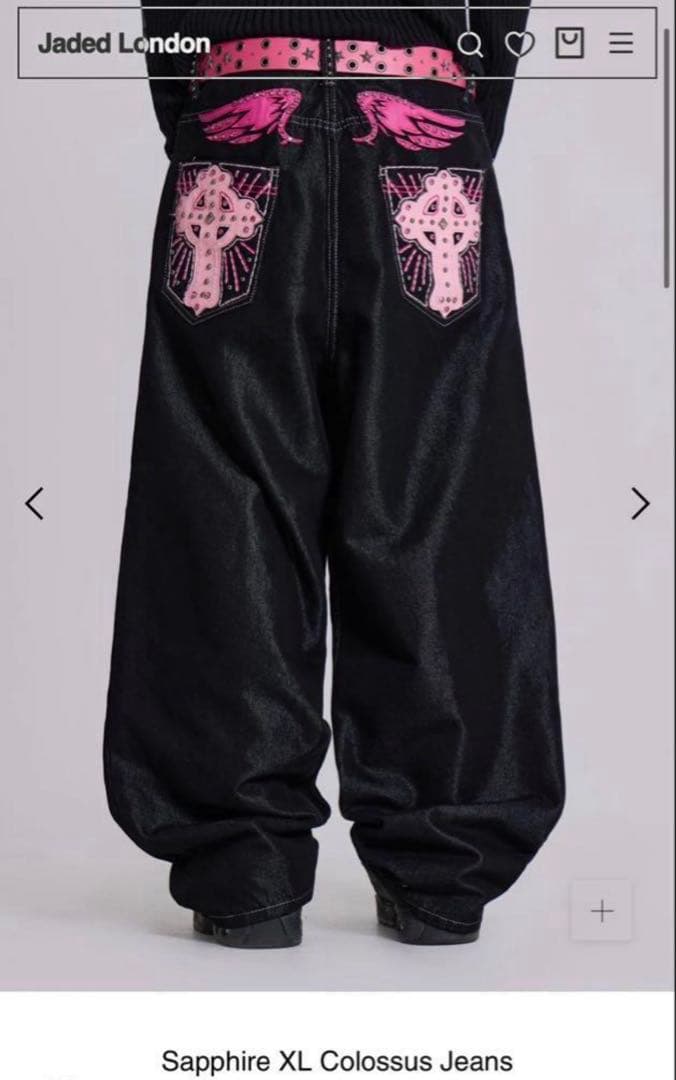Open the hamburger menu
676x1080 pixels.
pos(621,44)
